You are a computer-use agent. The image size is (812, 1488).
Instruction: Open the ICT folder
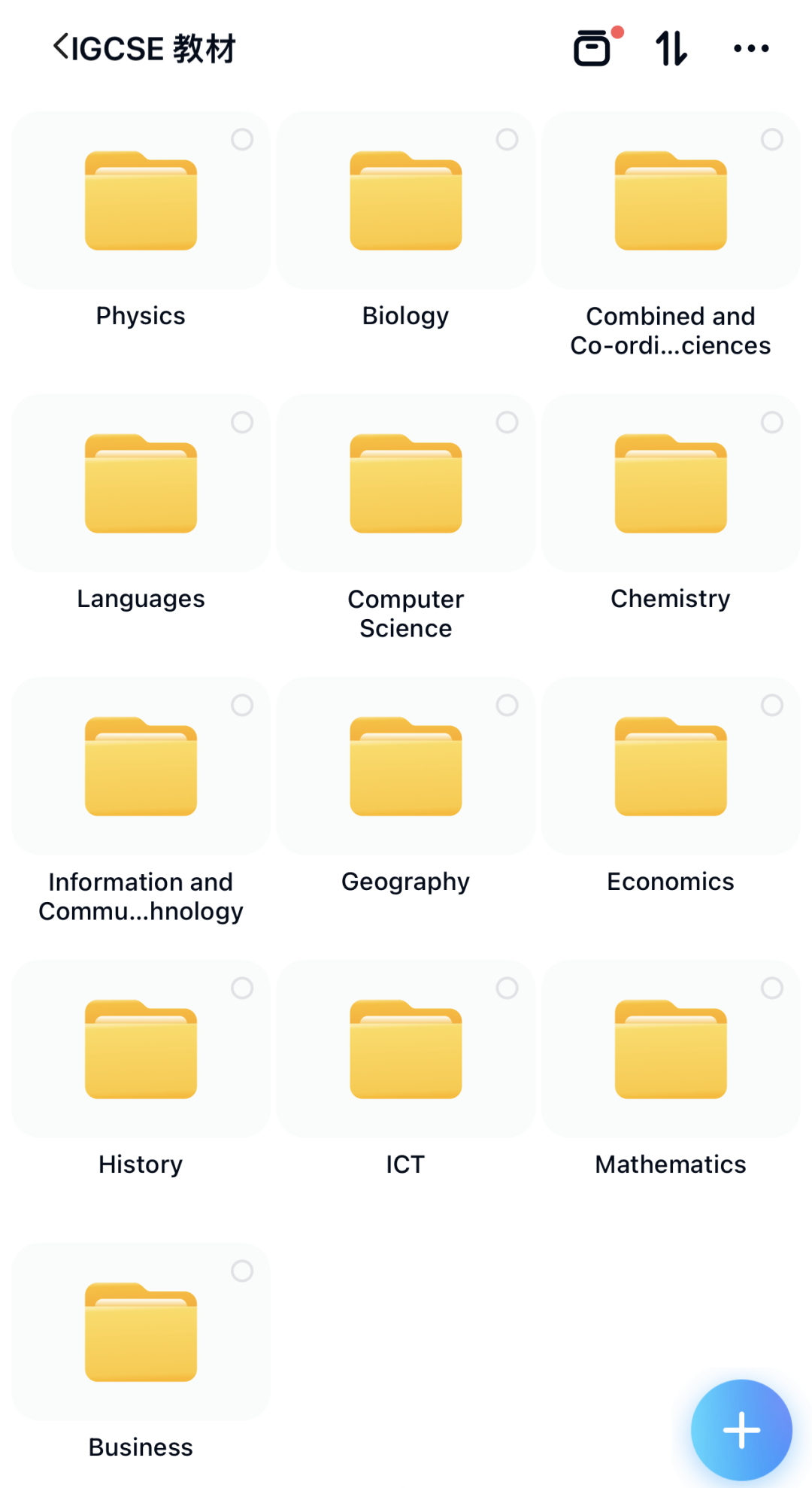(405, 1050)
